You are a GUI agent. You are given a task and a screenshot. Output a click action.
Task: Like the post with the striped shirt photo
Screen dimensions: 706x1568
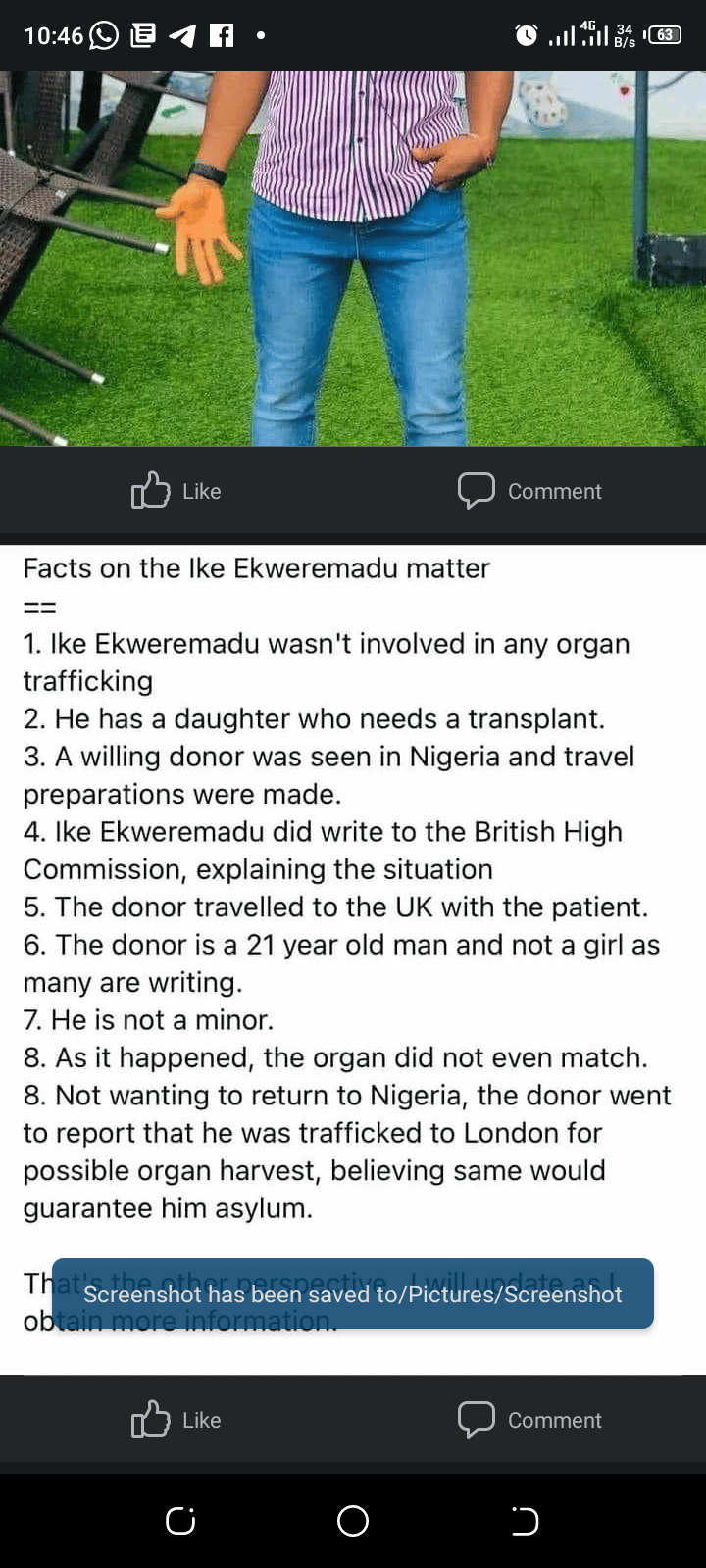pos(176,491)
